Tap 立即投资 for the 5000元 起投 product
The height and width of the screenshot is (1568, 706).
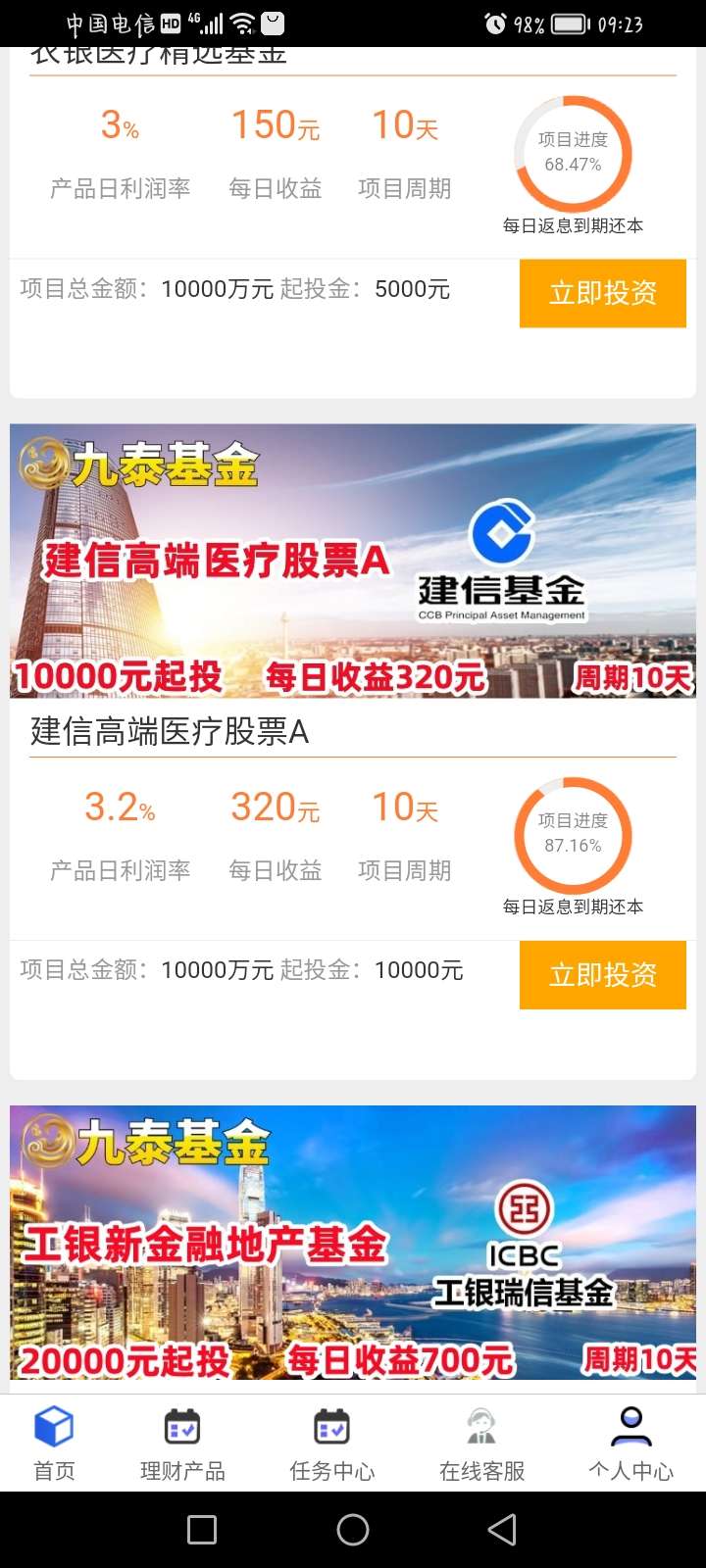click(602, 293)
